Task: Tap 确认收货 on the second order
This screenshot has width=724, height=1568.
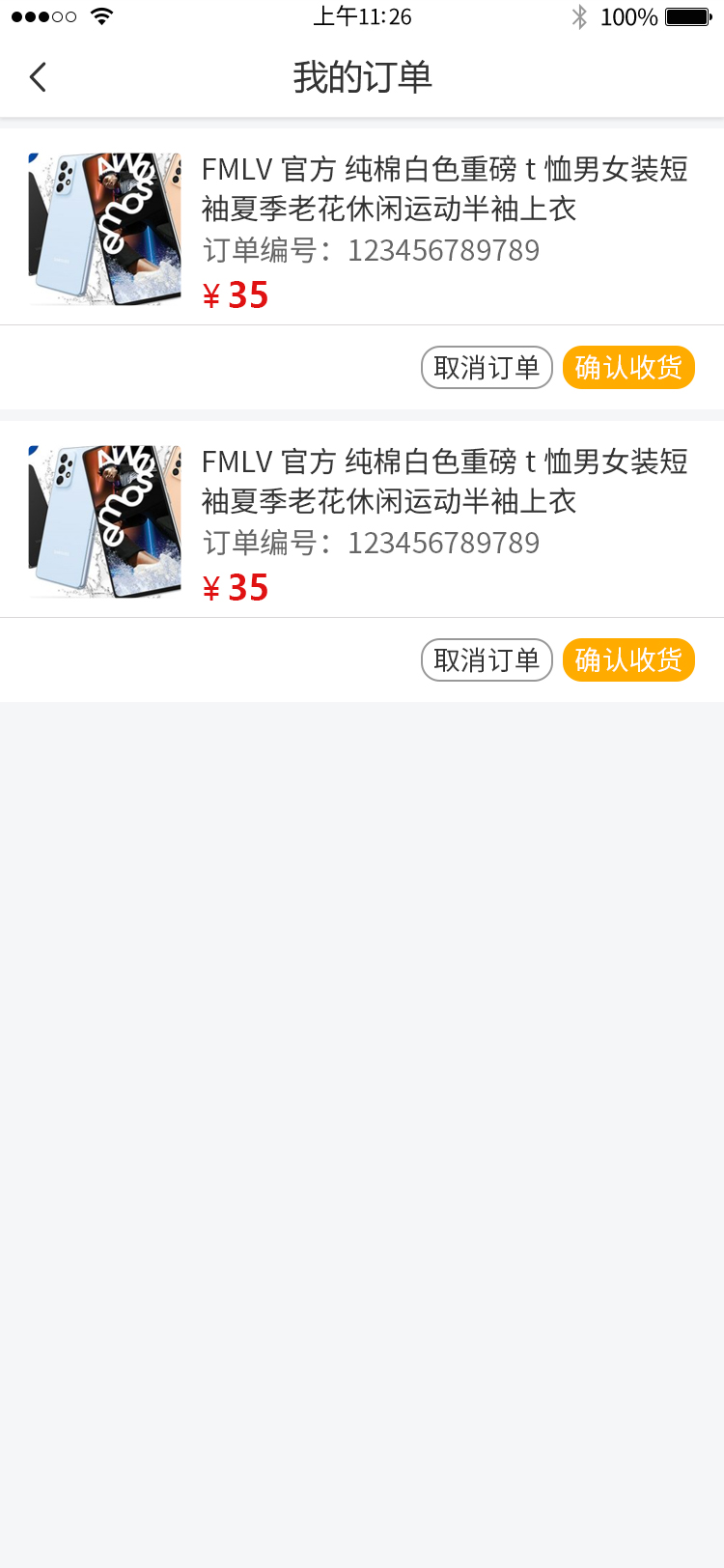Action: 628,660
